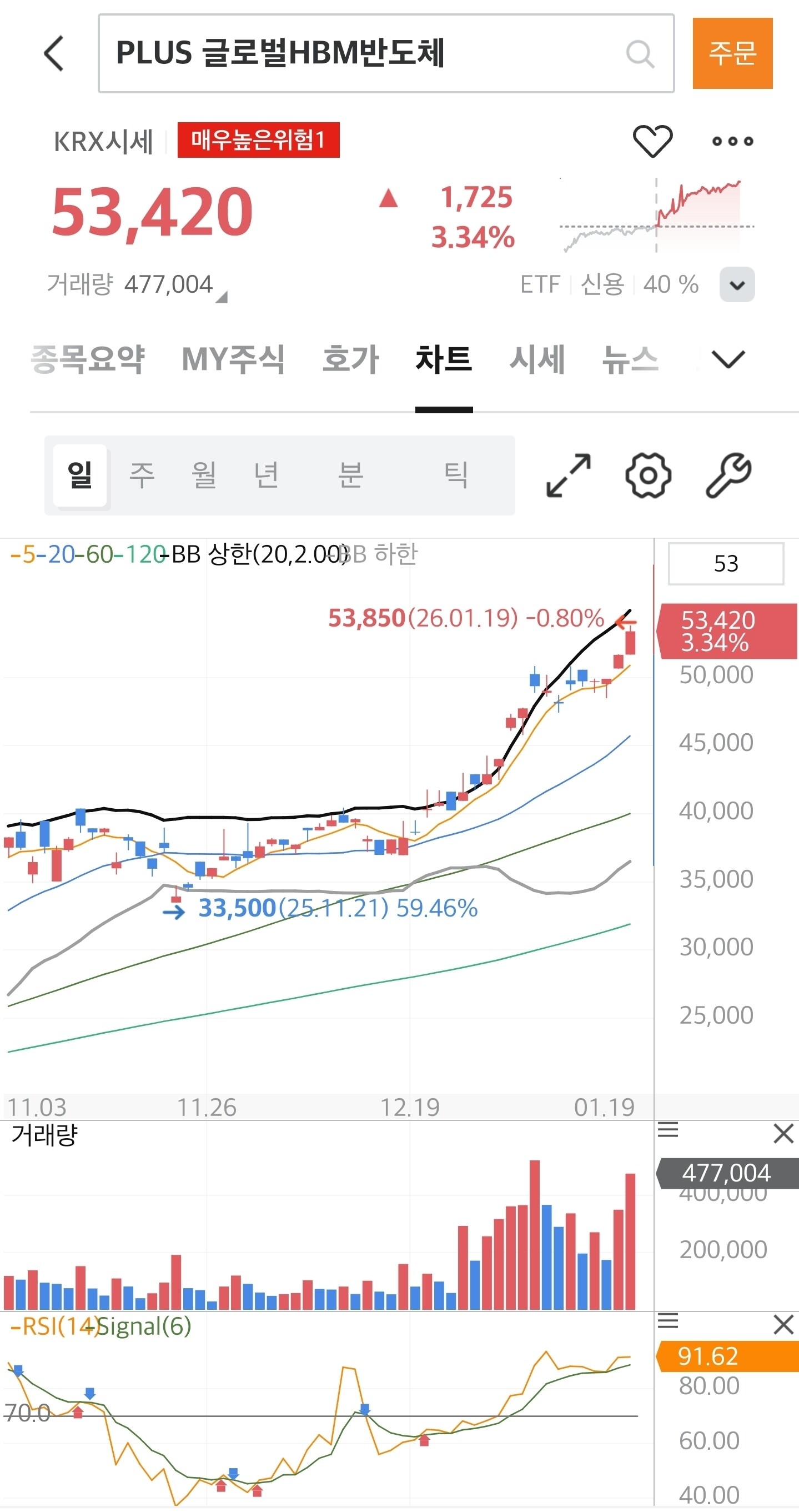Open the three-dot overflow menu

pyautogui.click(x=732, y=141)
